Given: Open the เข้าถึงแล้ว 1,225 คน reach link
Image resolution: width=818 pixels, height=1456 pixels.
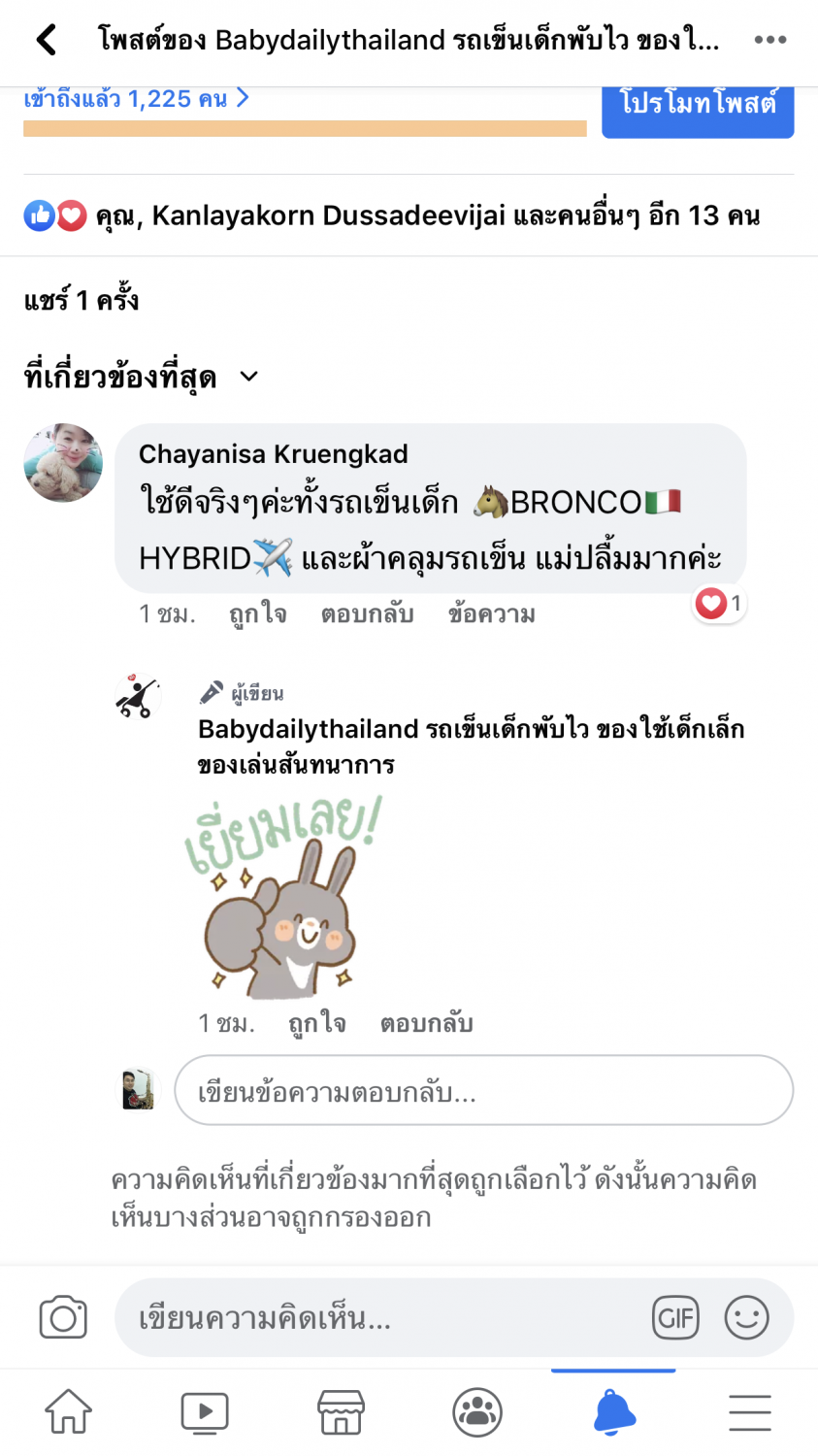Looking at the screenshot, I should click(136, 99).
